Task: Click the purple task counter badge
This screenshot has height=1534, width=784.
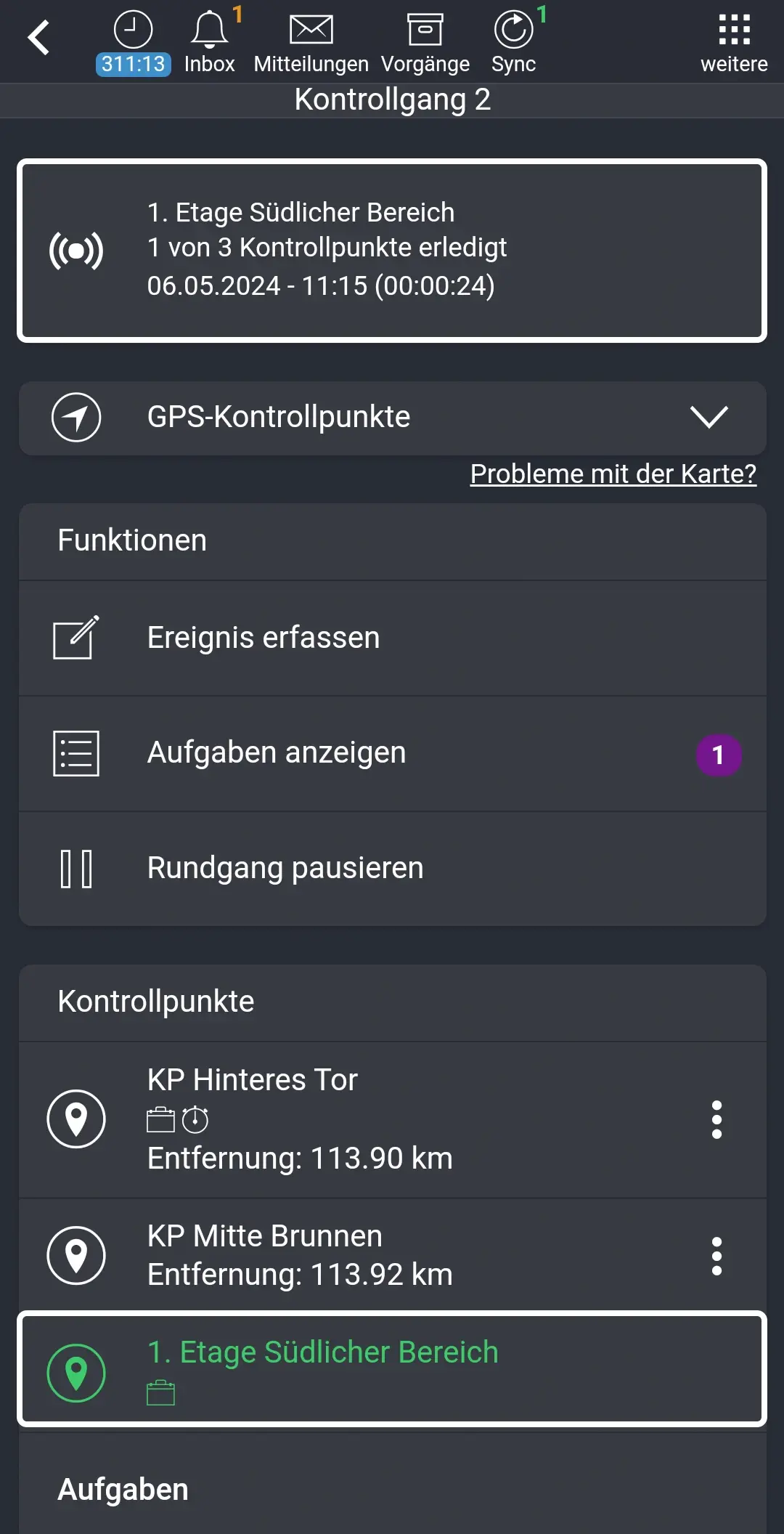Action: coord(718,755)
